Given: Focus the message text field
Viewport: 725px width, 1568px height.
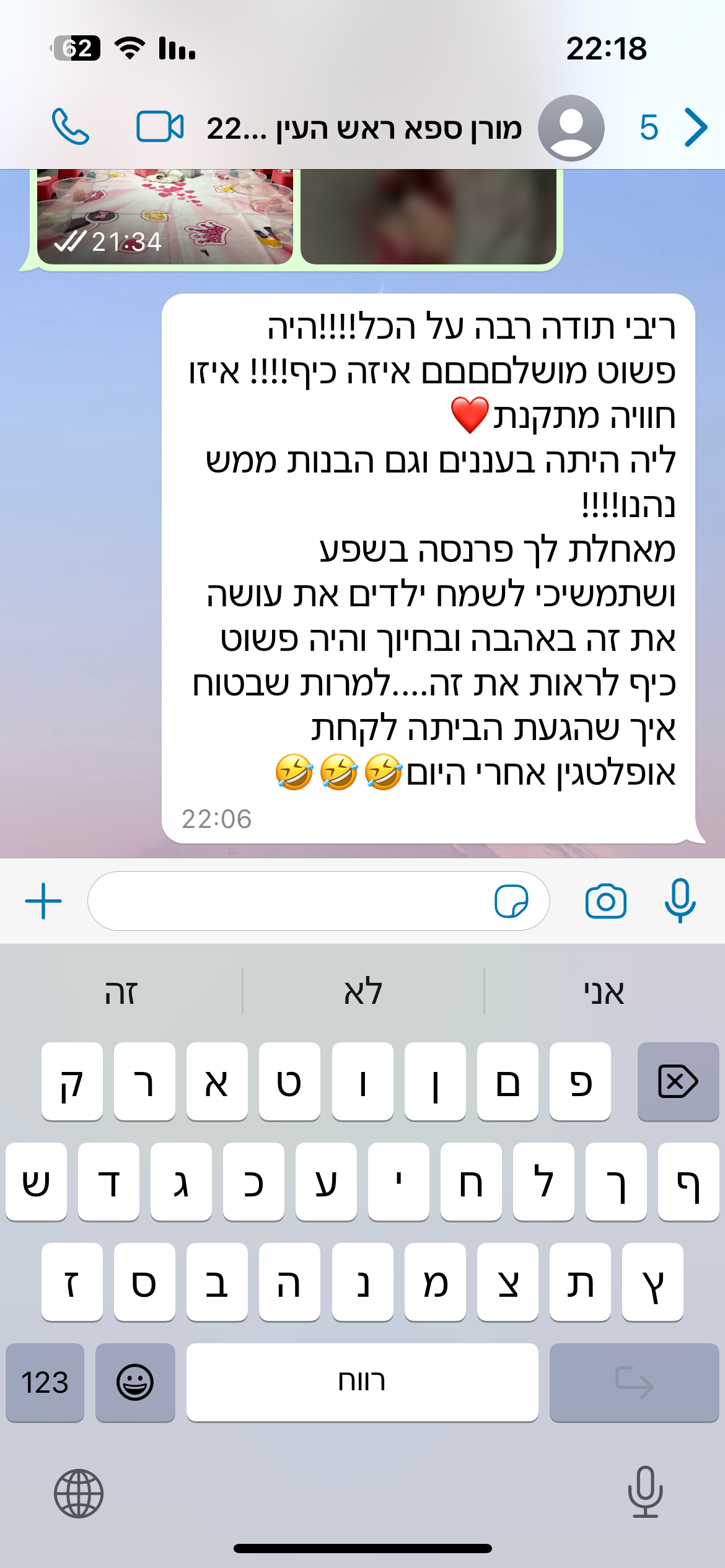Looking at the screenshot, I should (285, 901).
